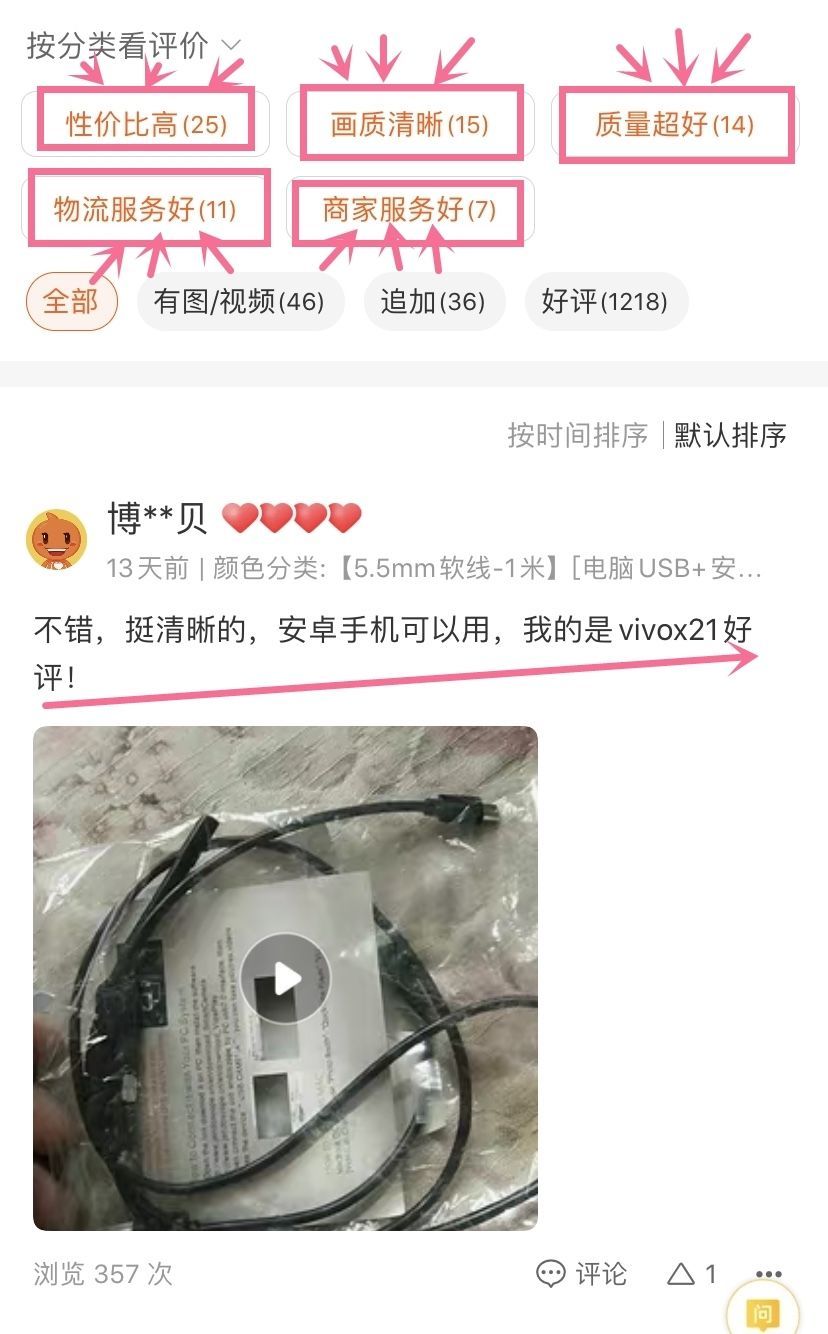Open the three-dot more menu on the review
The image size is (828, 1334).
tap(768, 1274)
